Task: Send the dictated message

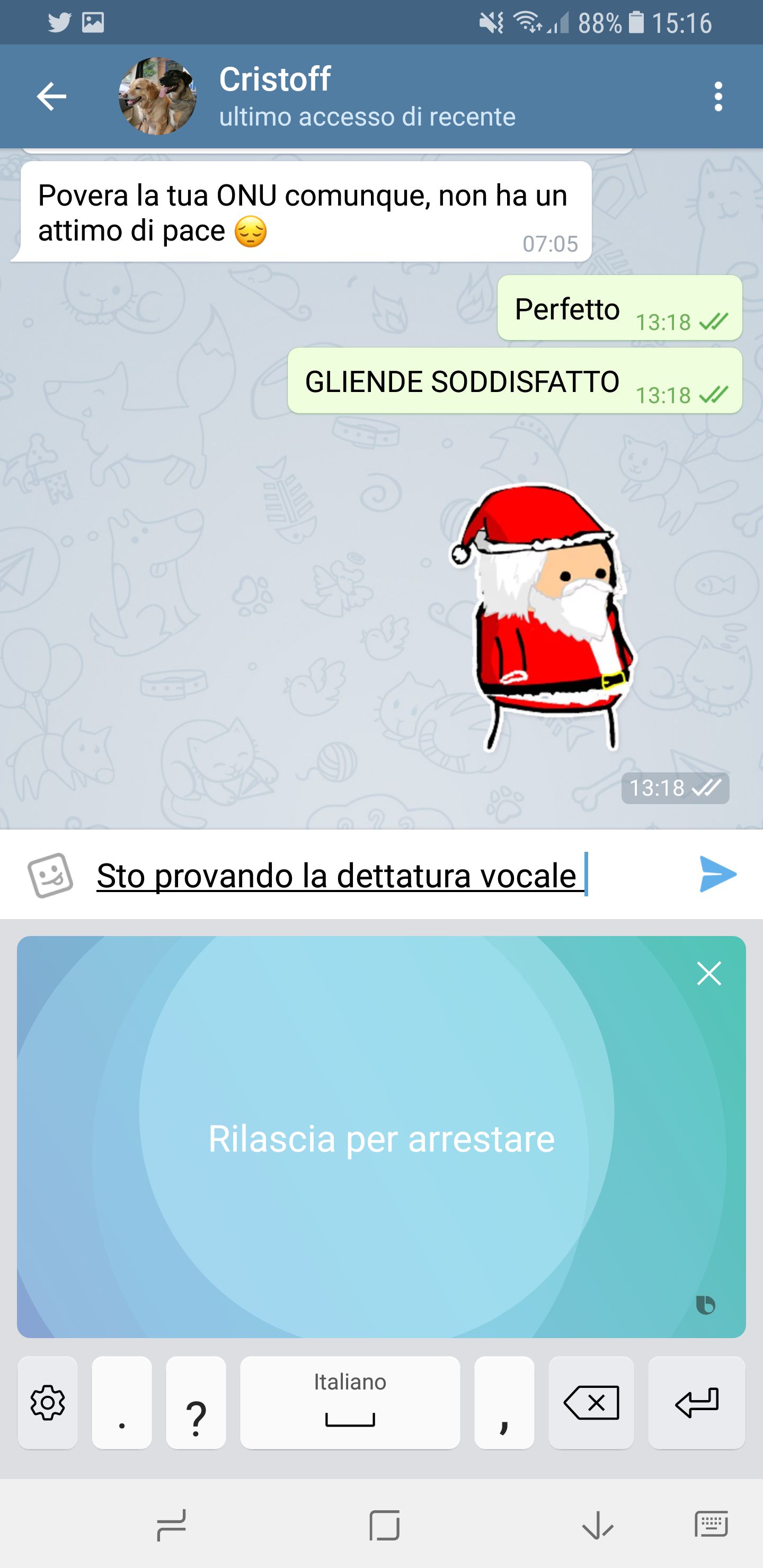Action: [x=717, y=874]
